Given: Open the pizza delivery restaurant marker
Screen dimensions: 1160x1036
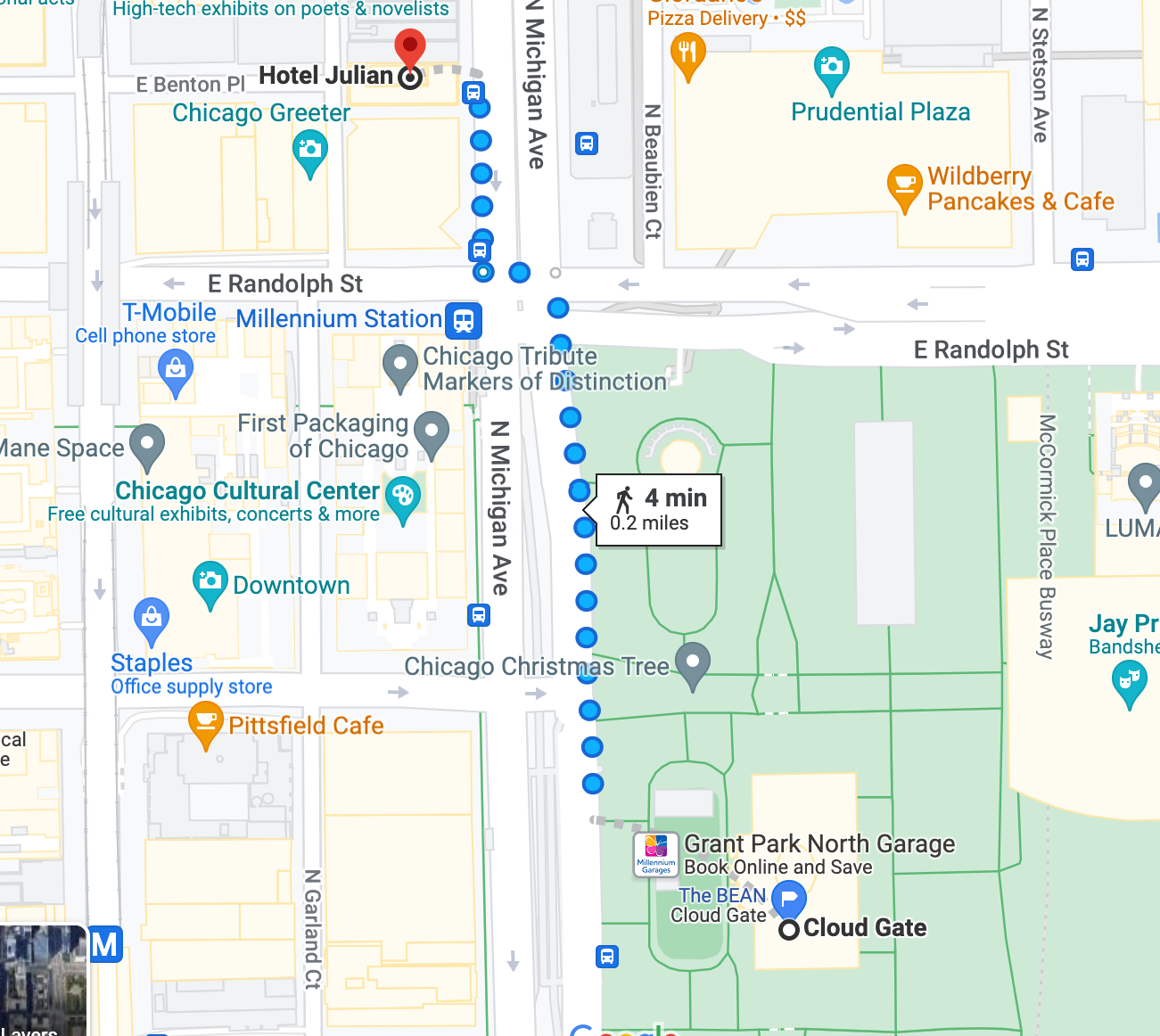Looking at the screenshot, I should click(x=687, y=54).
